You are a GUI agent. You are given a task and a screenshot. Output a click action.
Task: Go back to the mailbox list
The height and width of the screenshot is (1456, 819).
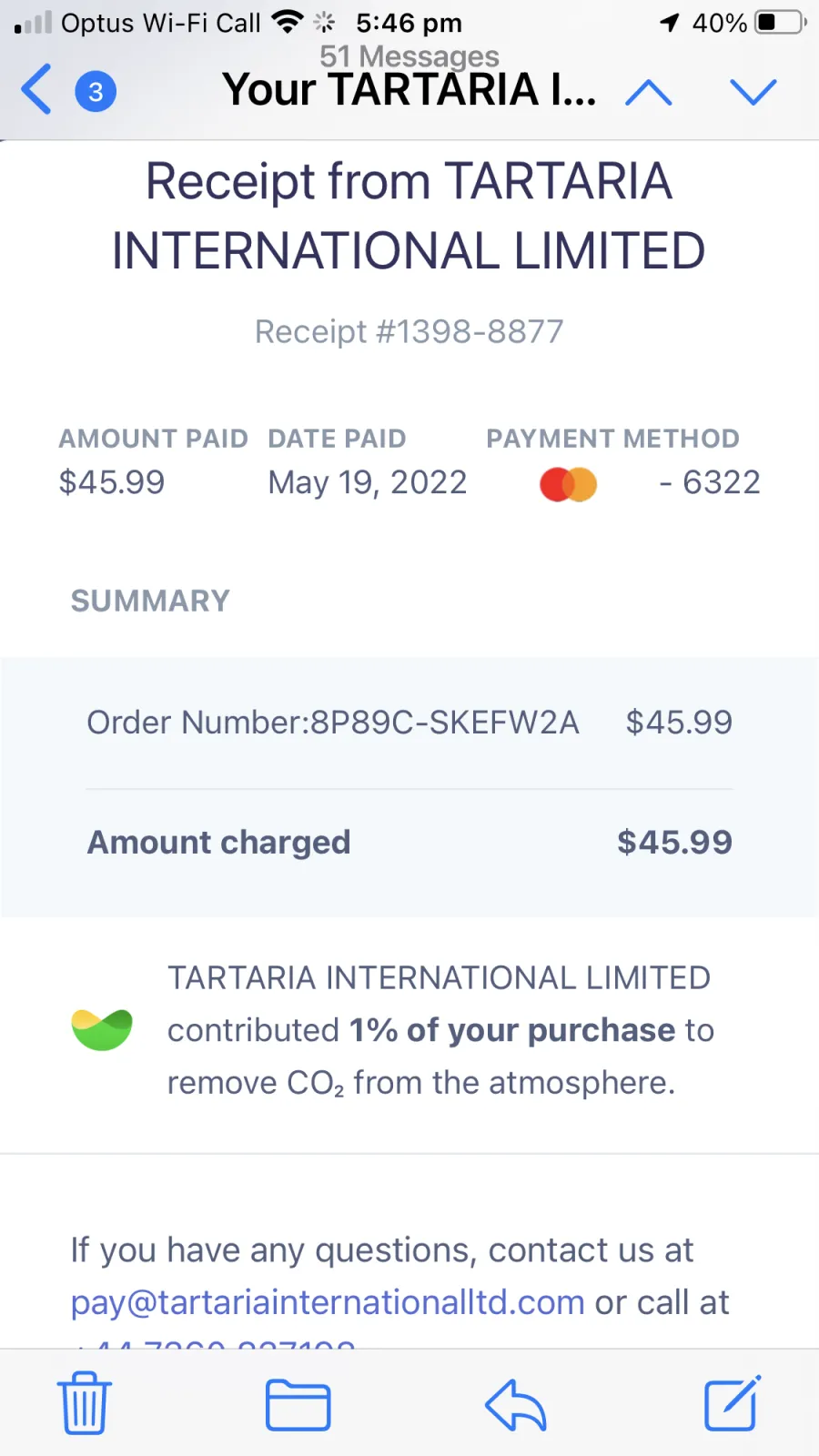(x=36, y=89)
